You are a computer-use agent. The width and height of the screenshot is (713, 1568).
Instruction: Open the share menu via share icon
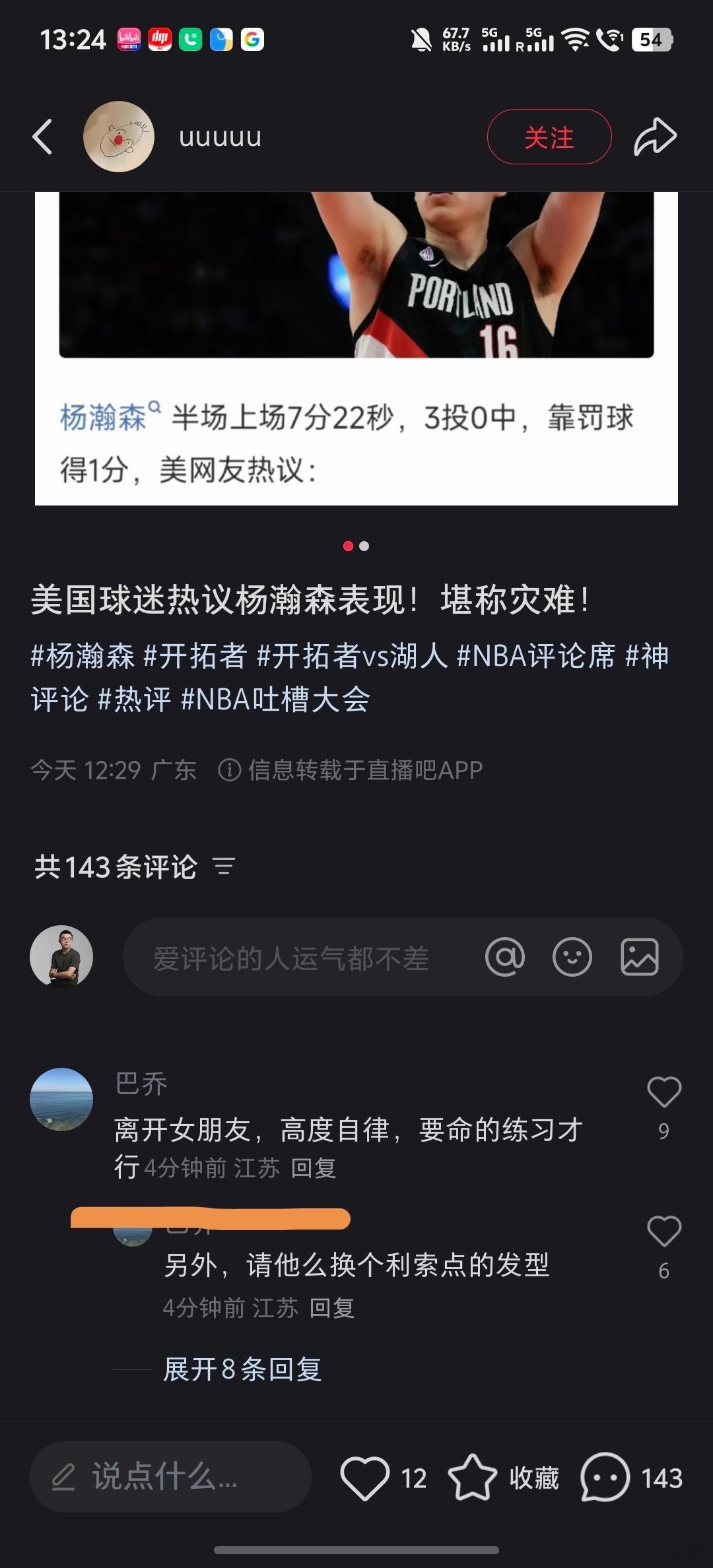click(656, 137)
